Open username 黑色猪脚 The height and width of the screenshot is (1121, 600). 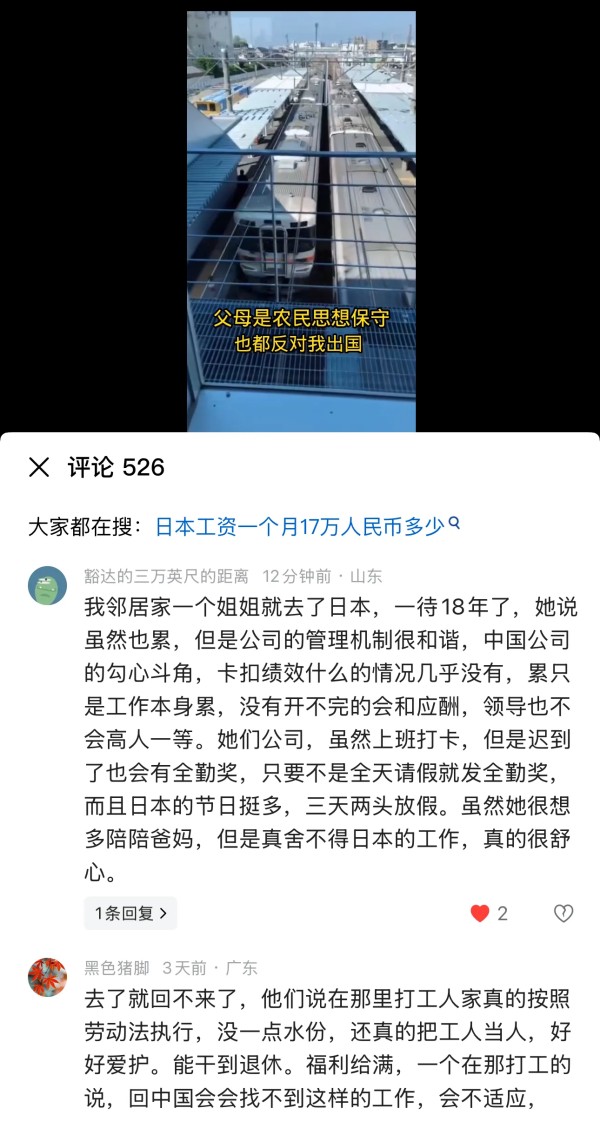tap(116, 968)
